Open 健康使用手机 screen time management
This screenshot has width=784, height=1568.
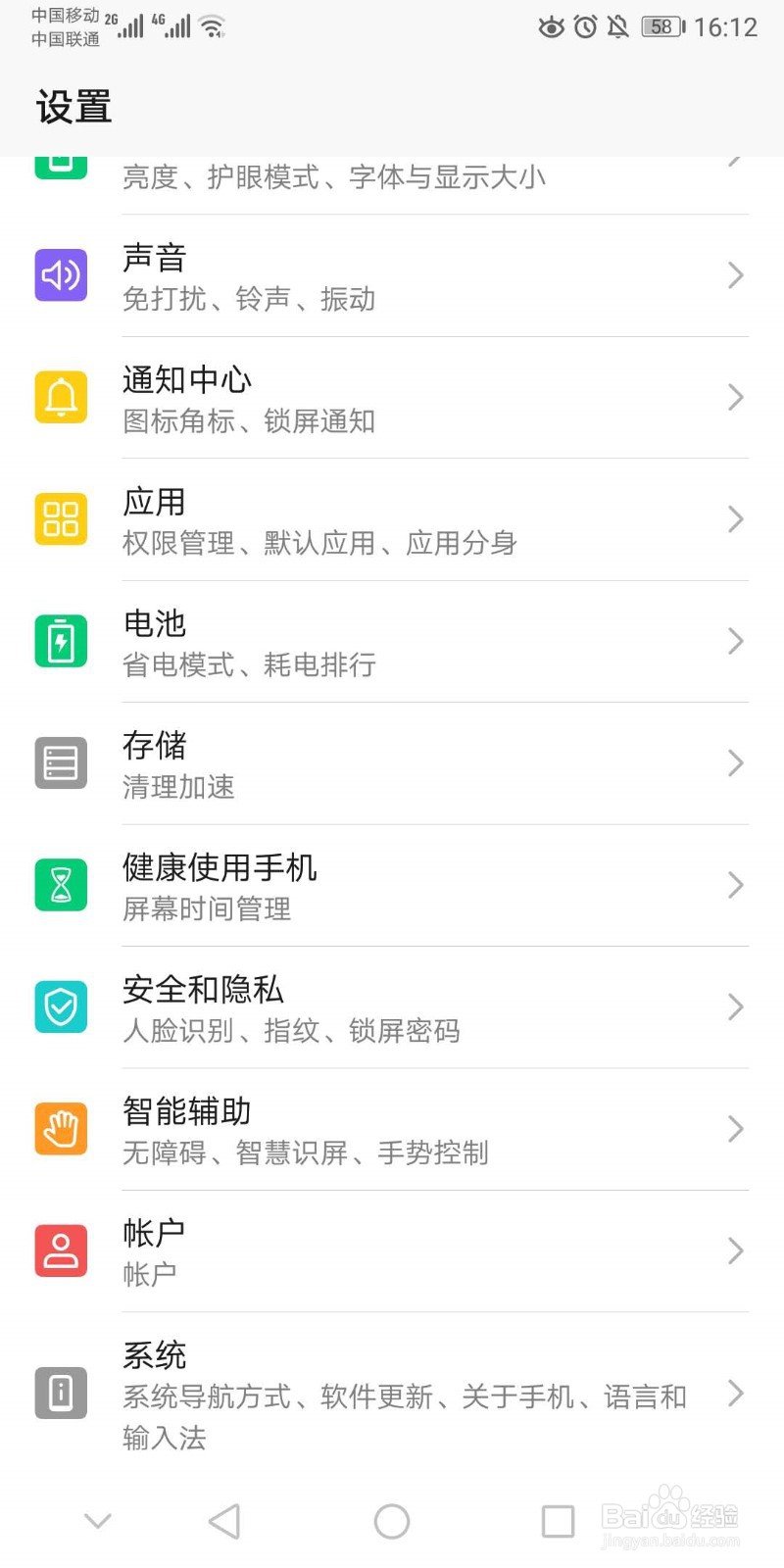coord(392,884)
